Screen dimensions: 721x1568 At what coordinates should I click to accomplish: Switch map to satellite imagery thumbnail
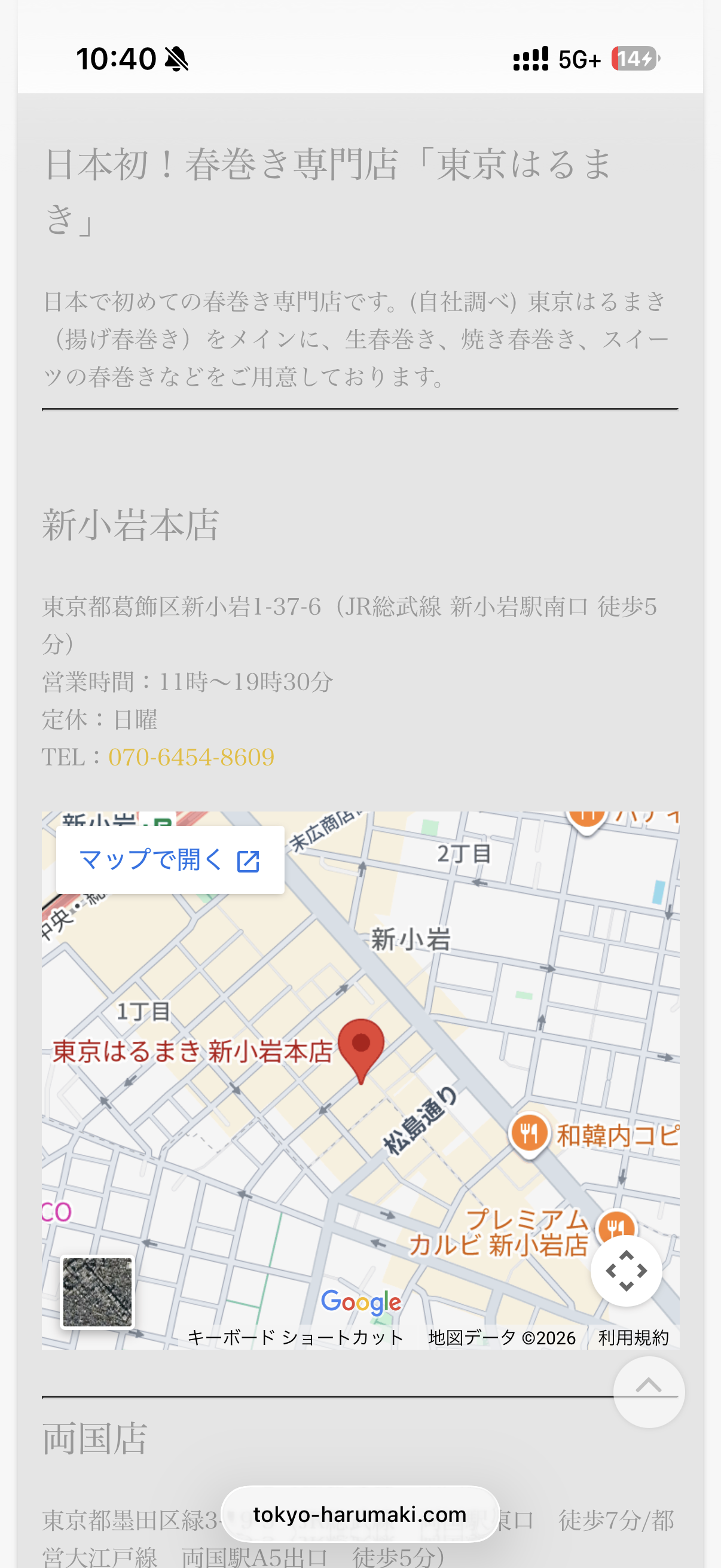coord(97,1292)
